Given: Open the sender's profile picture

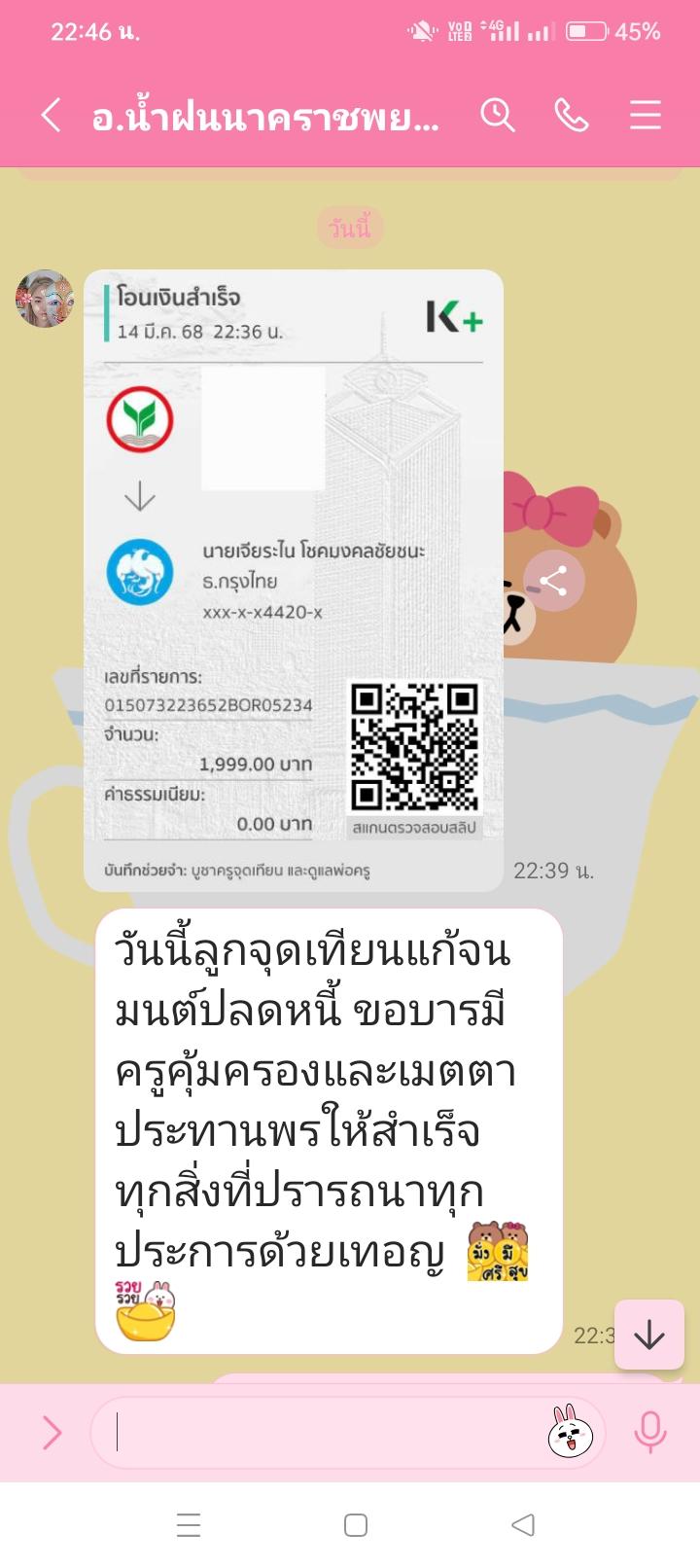Looking at the screenshot, I should click(45, 299).
